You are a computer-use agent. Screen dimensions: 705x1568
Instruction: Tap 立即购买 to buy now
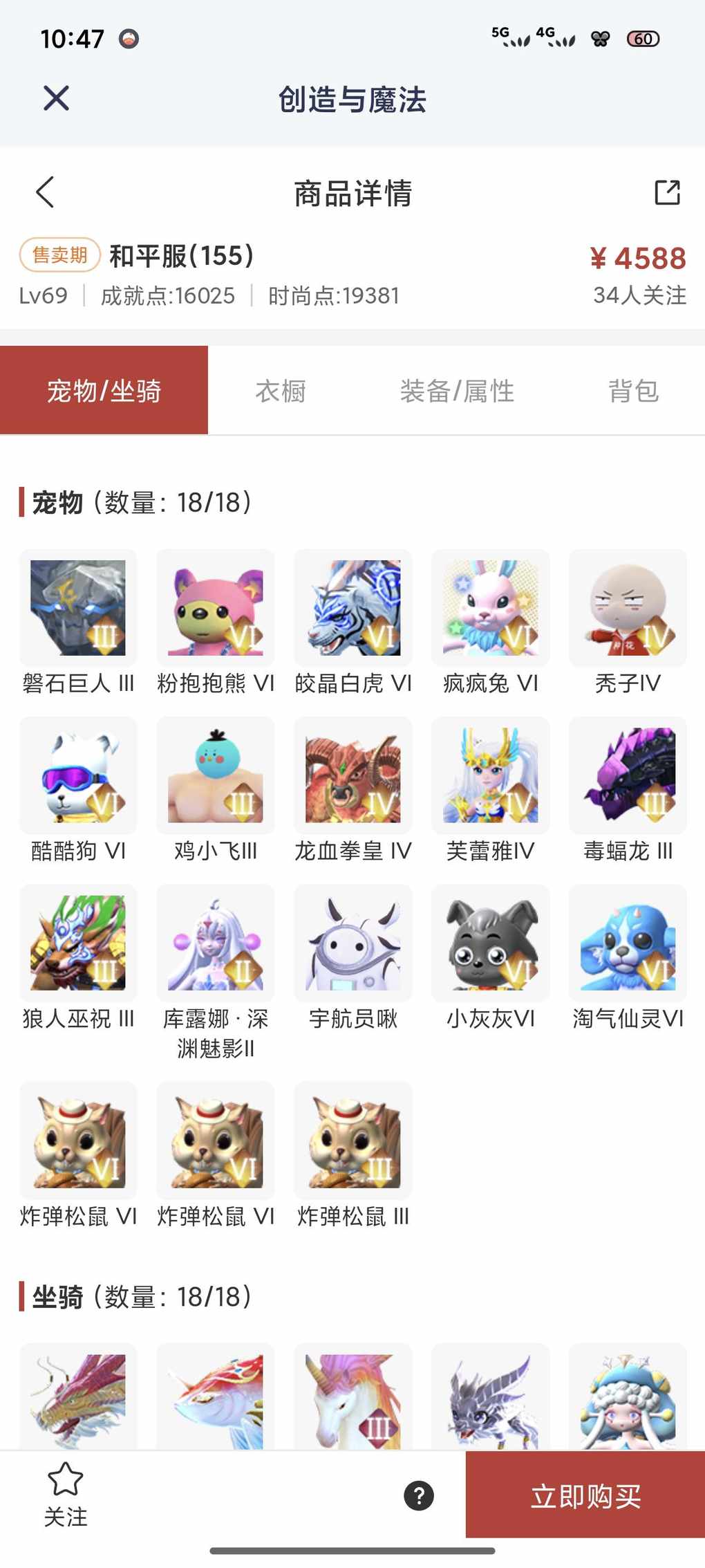(585, 1495)
